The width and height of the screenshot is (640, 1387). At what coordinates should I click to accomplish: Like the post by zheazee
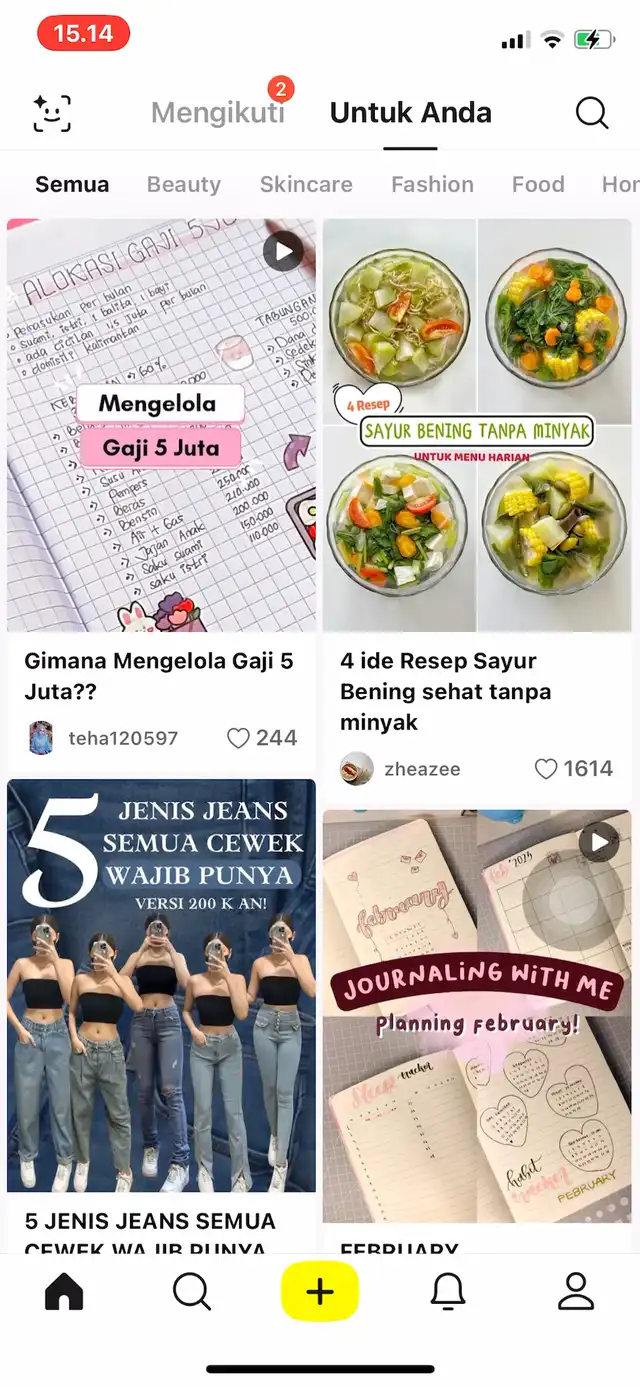pyautogui.click(x=545, y=769)
